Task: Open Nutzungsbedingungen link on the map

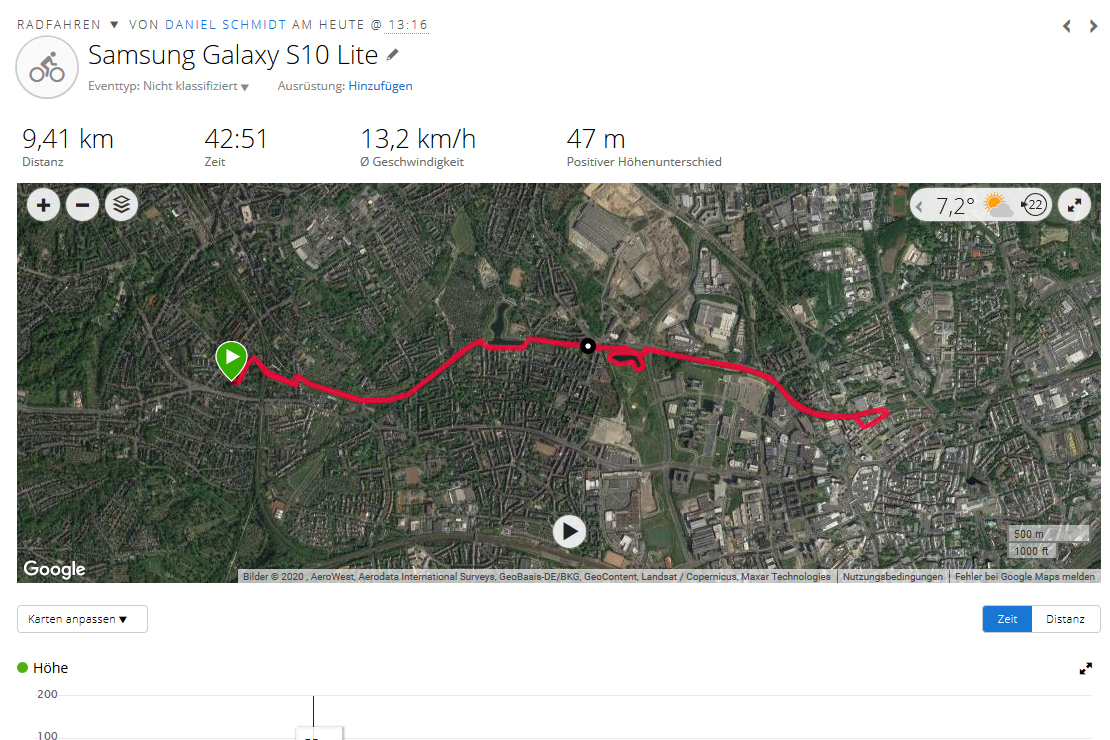Action: (x=892, y=577)
